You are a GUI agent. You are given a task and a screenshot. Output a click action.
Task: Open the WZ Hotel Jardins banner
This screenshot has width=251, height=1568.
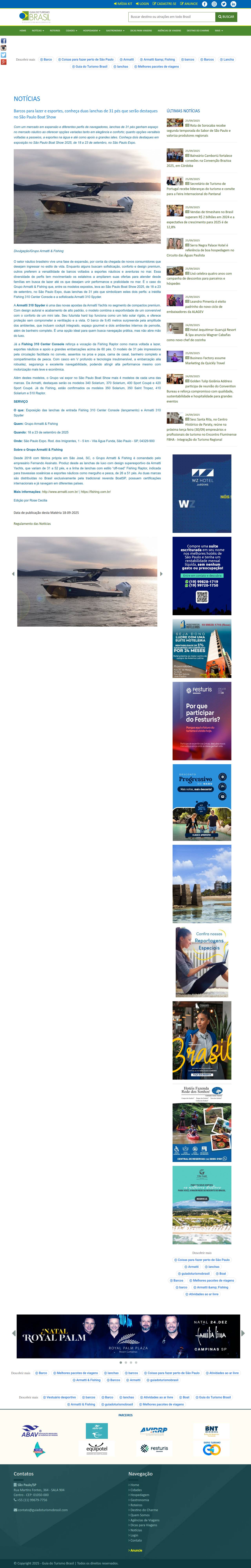pyautogui.click(x=202, y=493)
